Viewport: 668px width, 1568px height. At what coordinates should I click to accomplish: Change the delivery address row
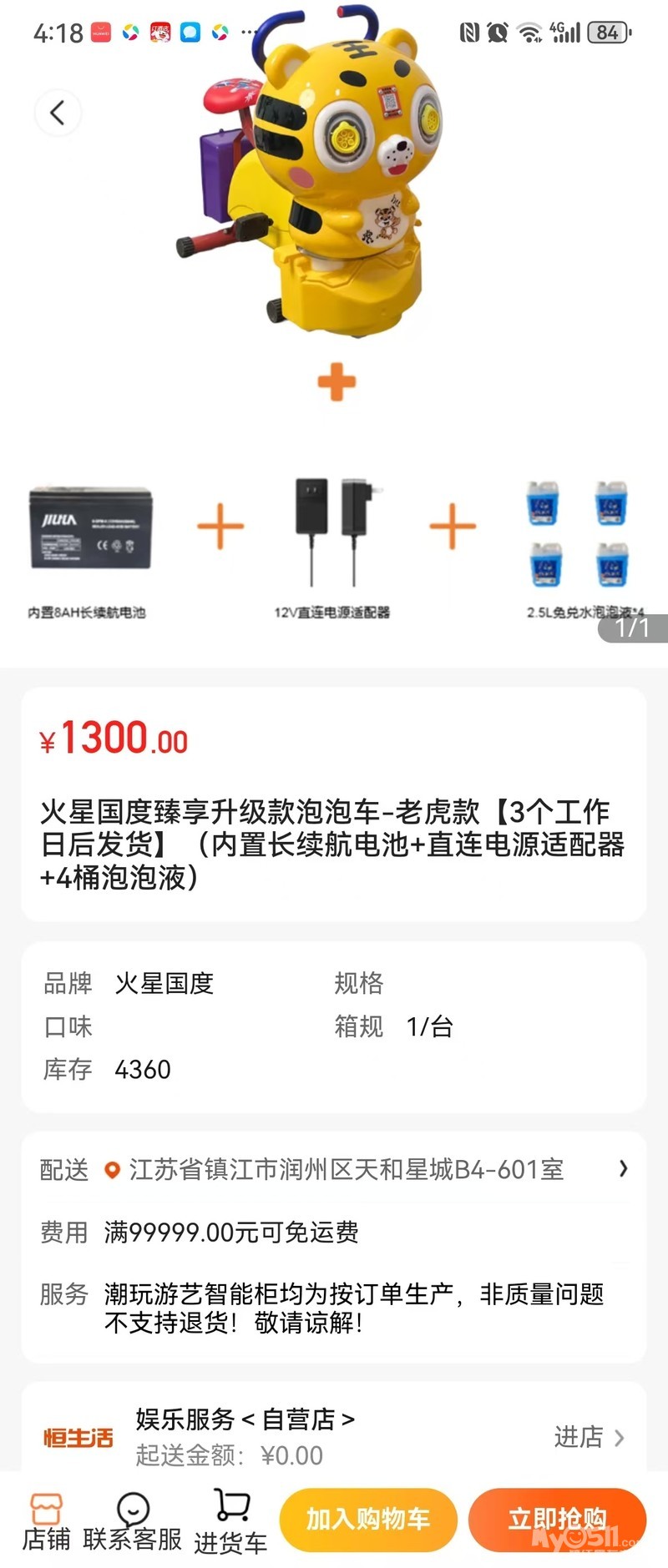click(x=334, y=1169)
